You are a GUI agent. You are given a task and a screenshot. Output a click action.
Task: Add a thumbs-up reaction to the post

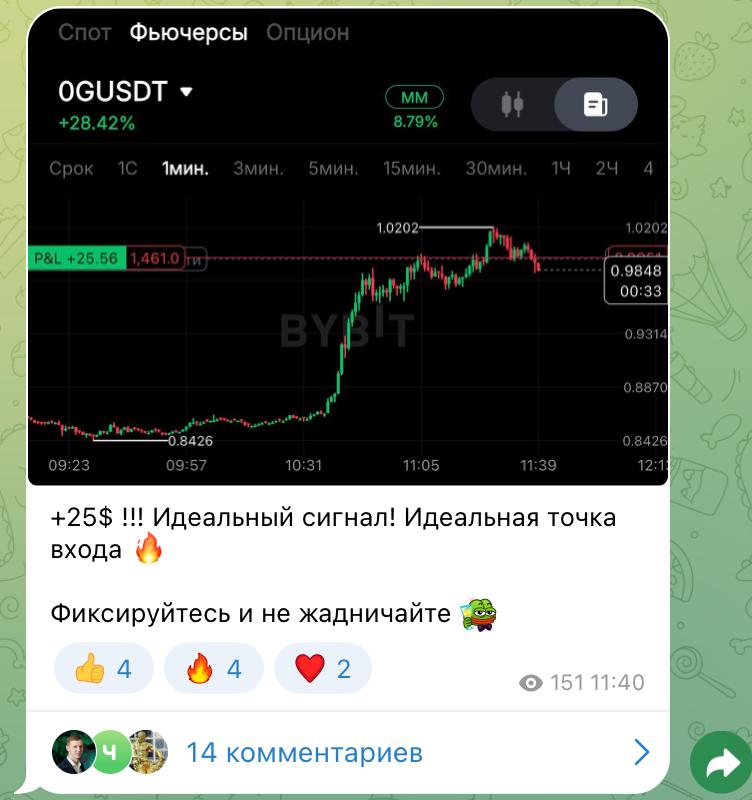(104, 668)
